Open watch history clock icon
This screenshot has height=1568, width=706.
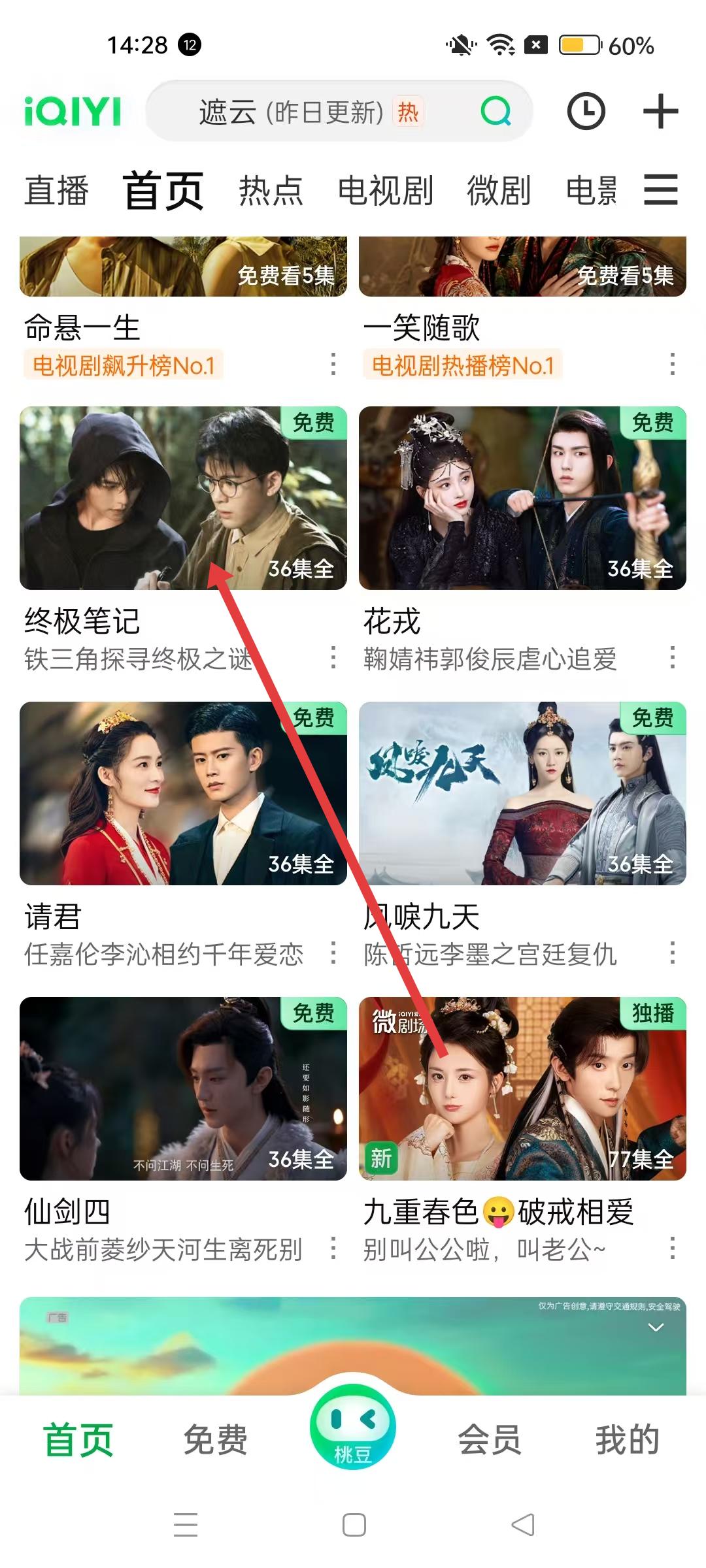pyautogui.click(x=586, y=112)
